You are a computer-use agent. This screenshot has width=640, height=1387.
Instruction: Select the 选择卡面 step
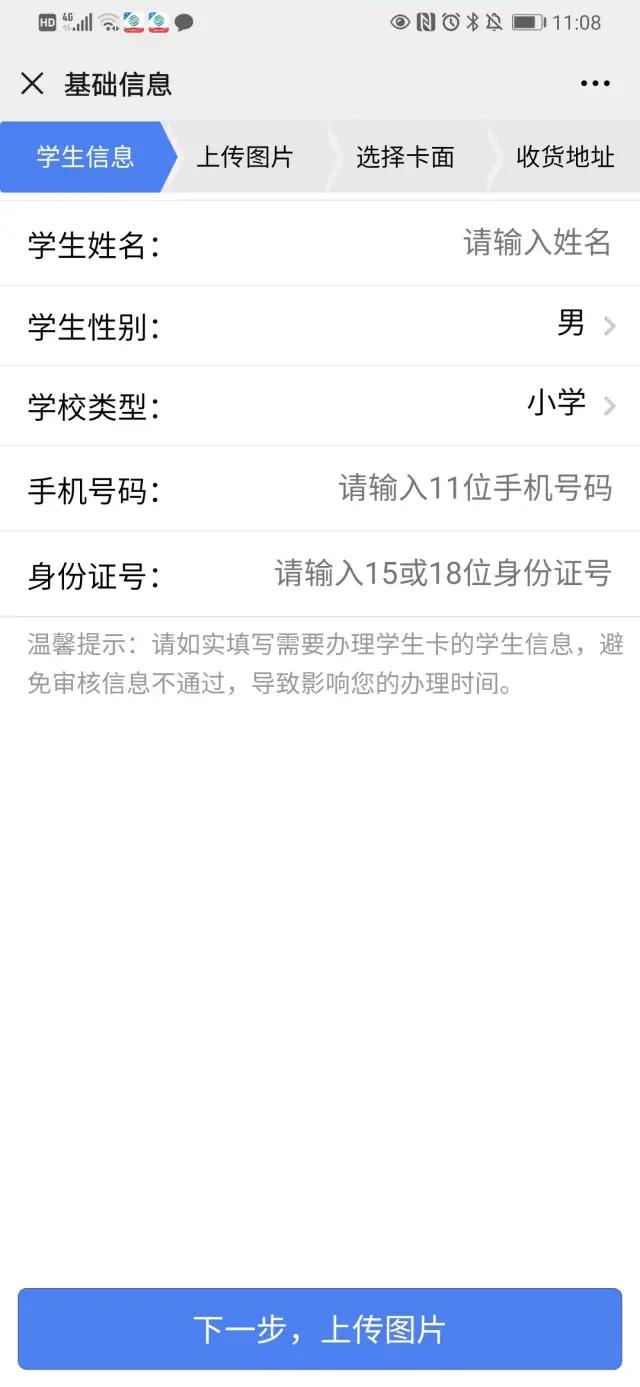click(x=405, y=157)
